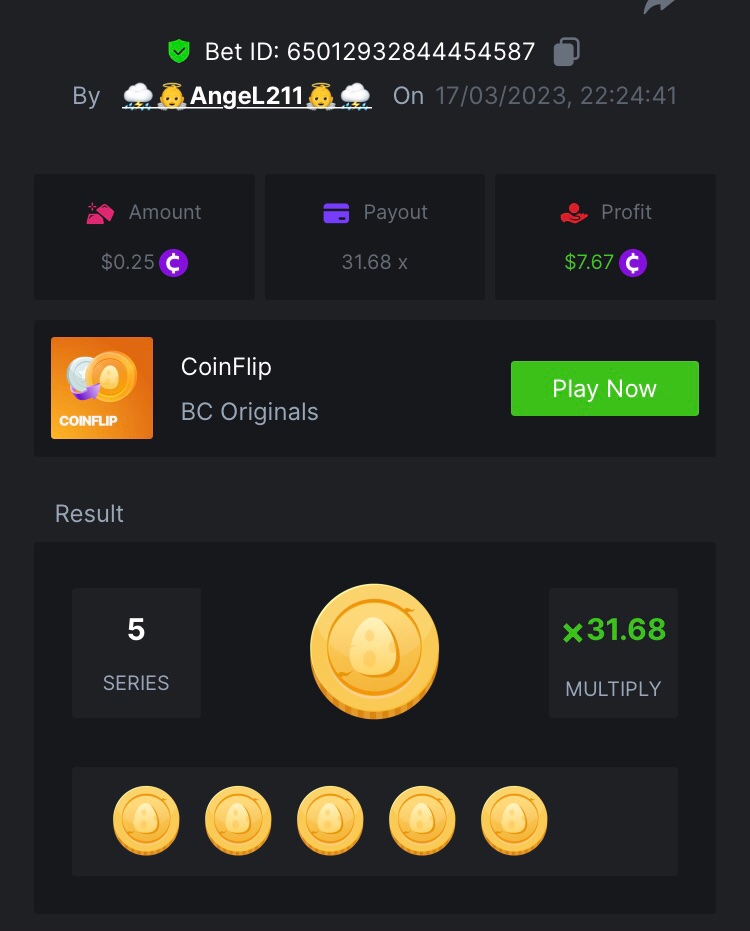Share this bet result
The height and width of the screenshot is (931, 750).
coord(658,6)
